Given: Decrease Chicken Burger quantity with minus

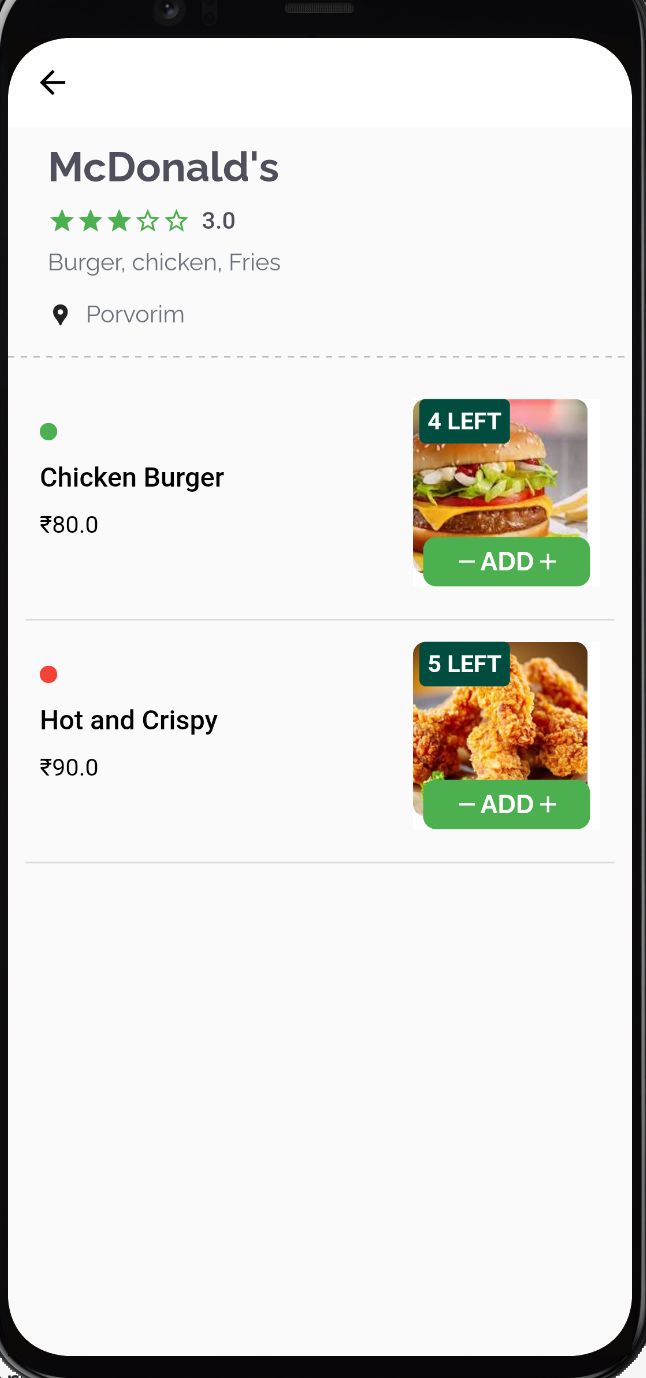Looking at the screenshot, I should click(466, 562).
